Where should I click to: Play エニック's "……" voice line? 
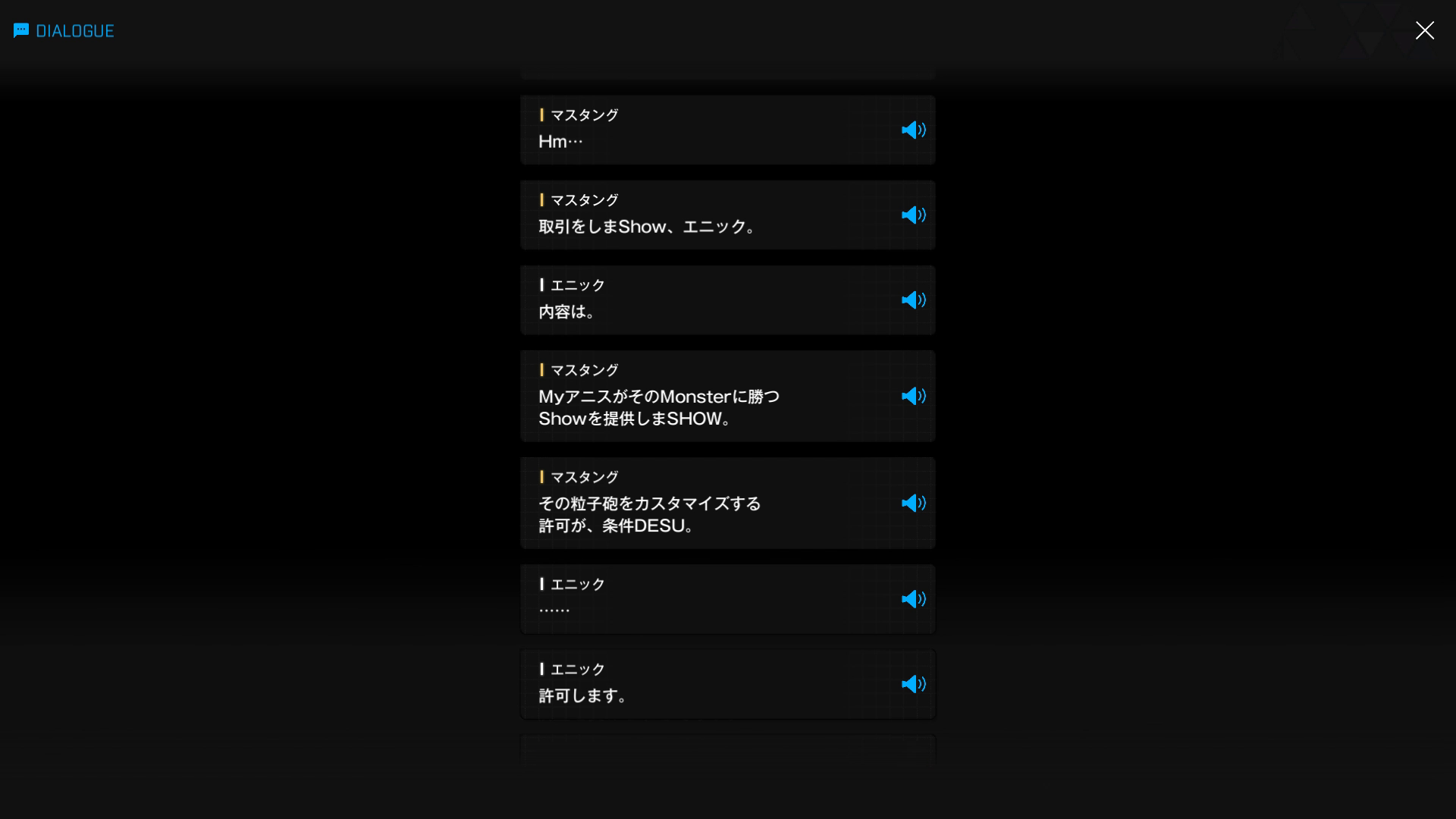913,600
